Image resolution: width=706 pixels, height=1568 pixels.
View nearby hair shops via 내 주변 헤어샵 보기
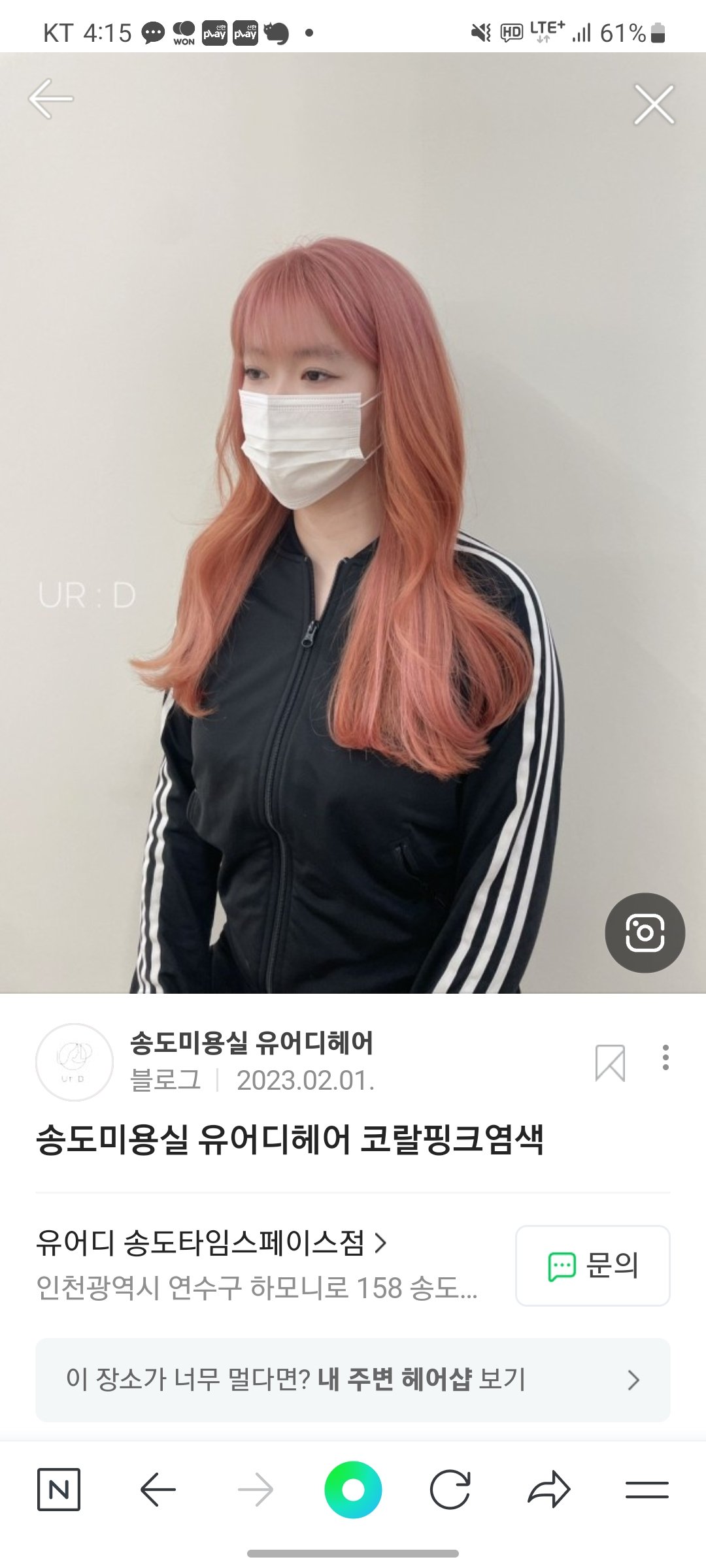[353, 1380]
